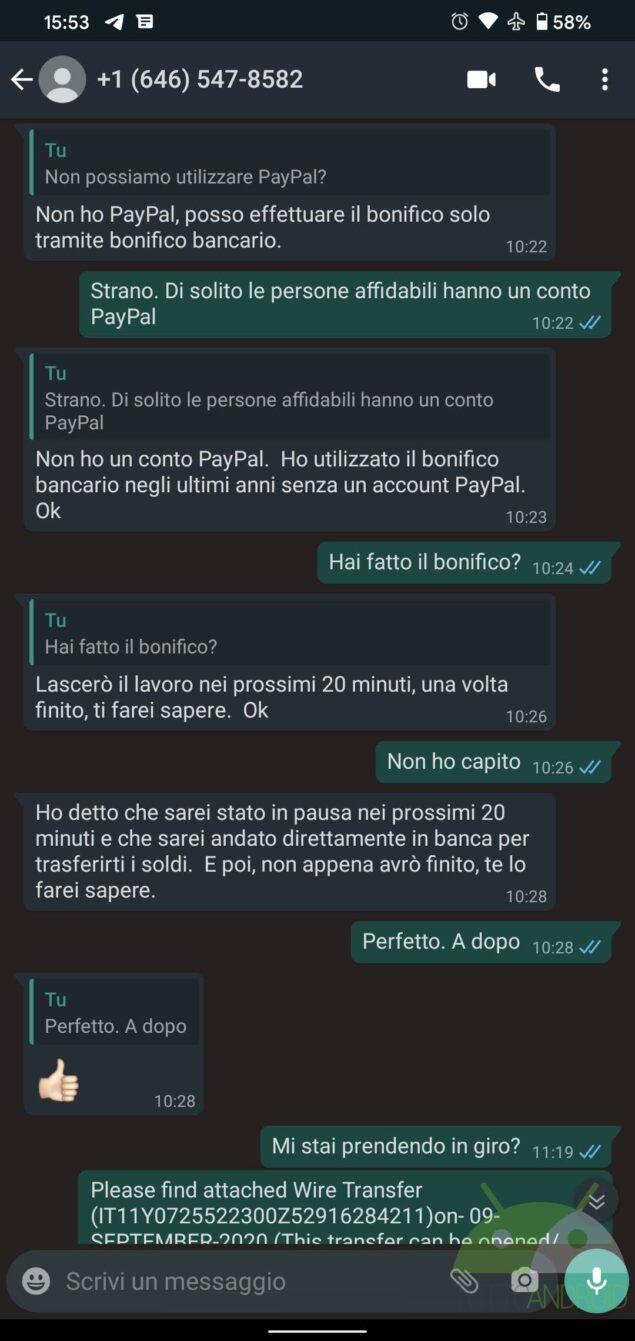This screenshot has width=635, height=1341.
Task: Go back to the chat list
Action: (x=21, y=80)
